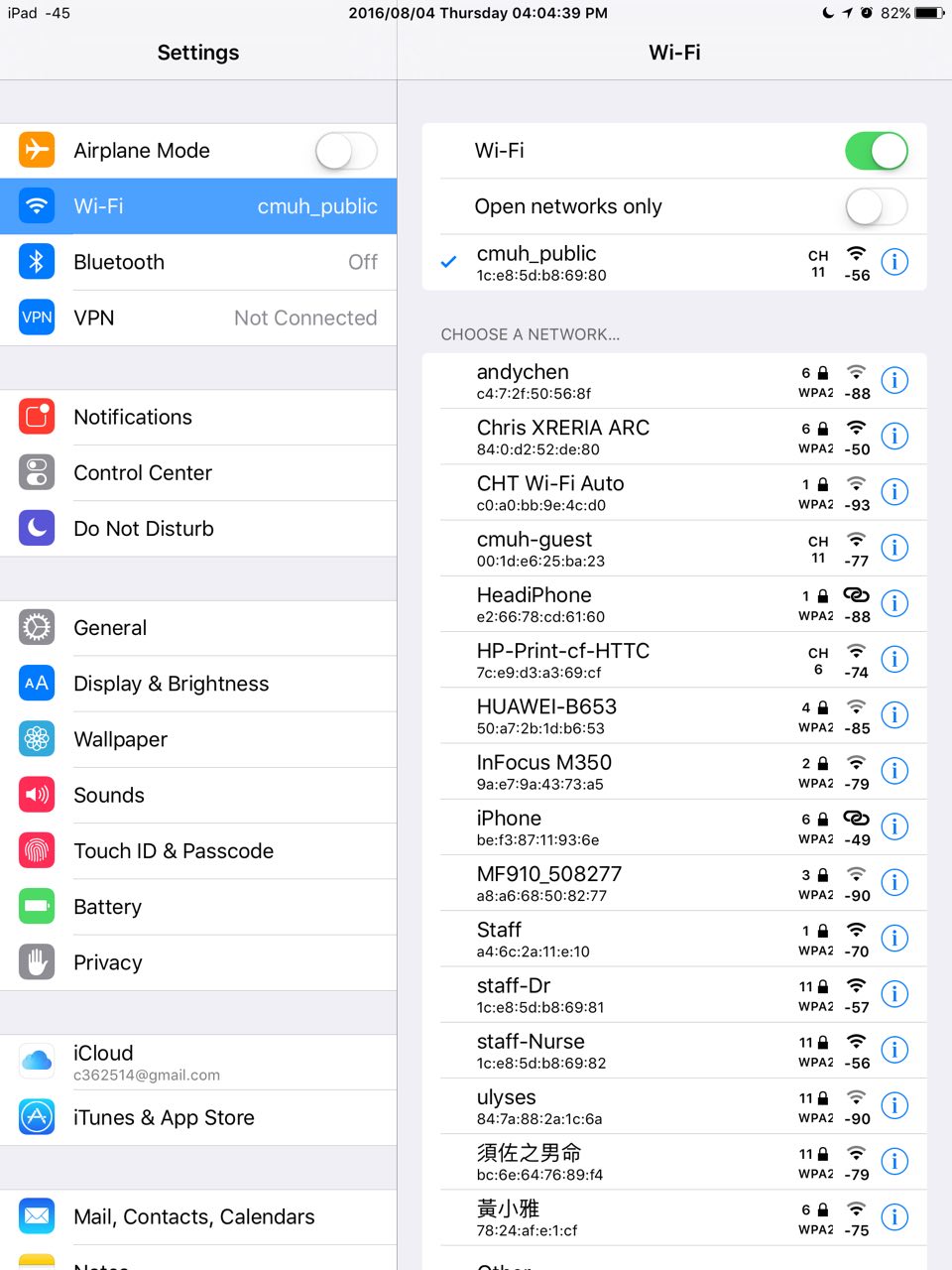Turn off the Wi-Fi switch
This screenshot has width=952, height=1270.
[x=876, y=151]
